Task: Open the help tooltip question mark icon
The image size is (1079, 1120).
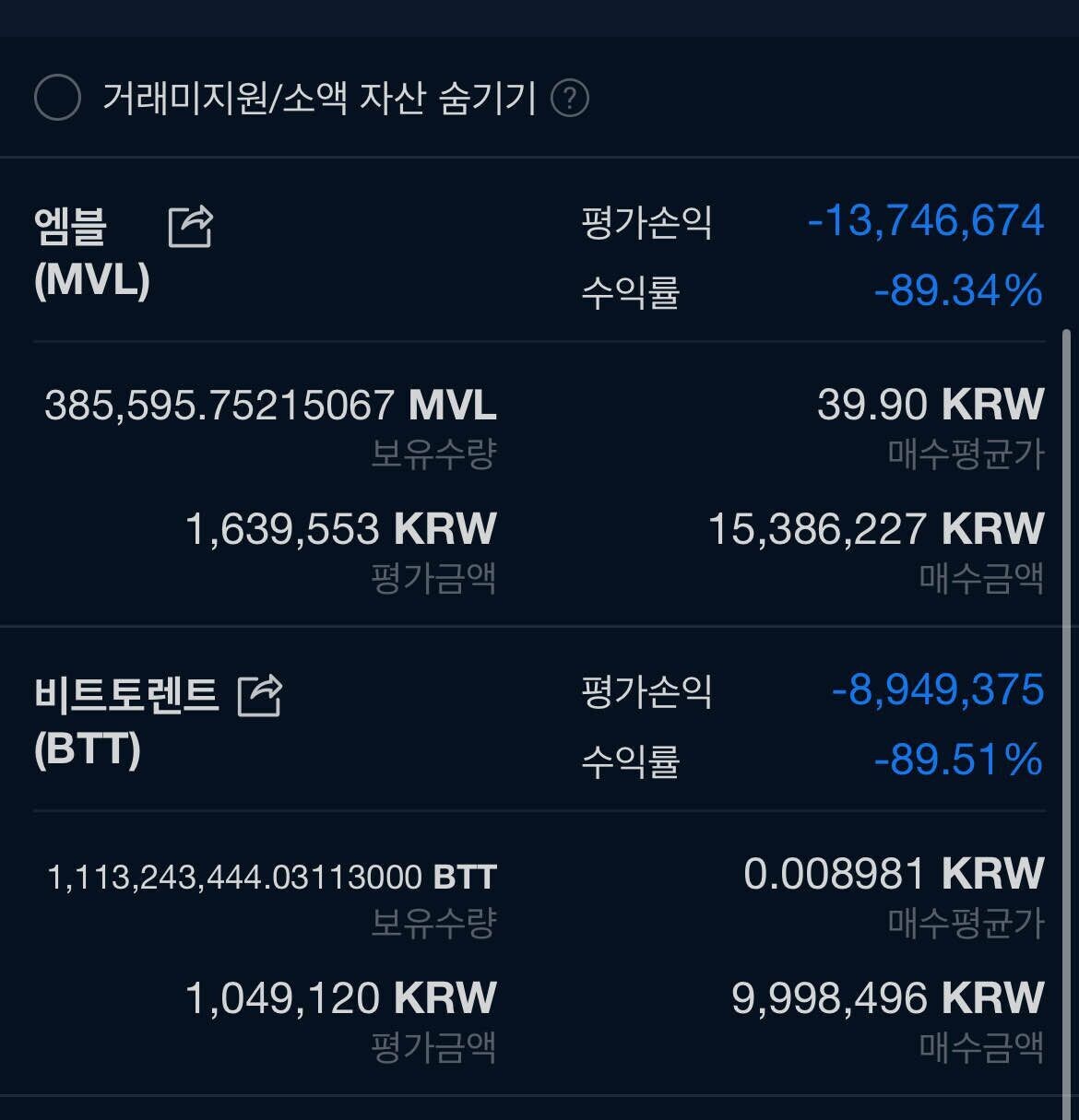Action: point(571,100)
